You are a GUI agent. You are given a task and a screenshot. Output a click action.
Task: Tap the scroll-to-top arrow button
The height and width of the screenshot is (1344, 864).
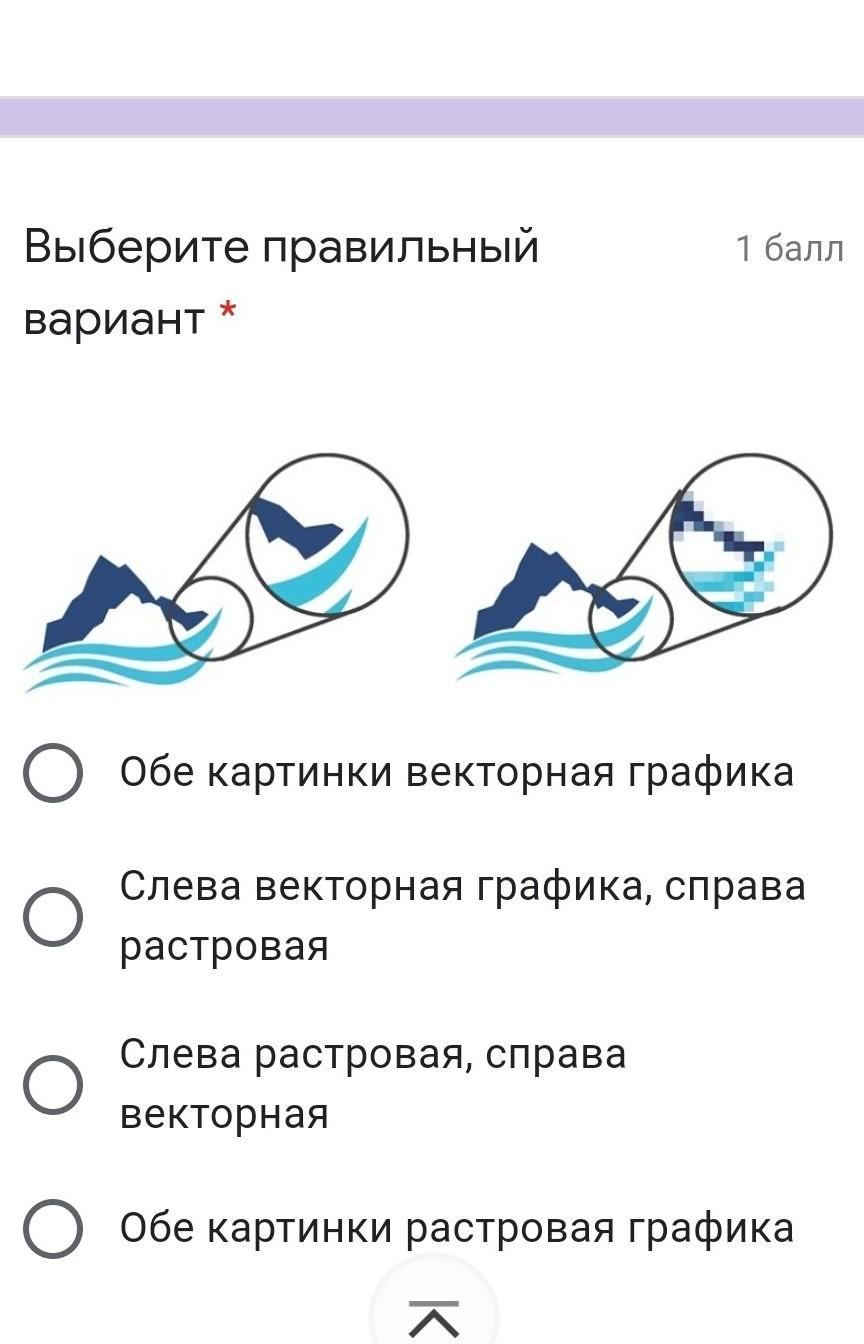tap(434, 1318)
